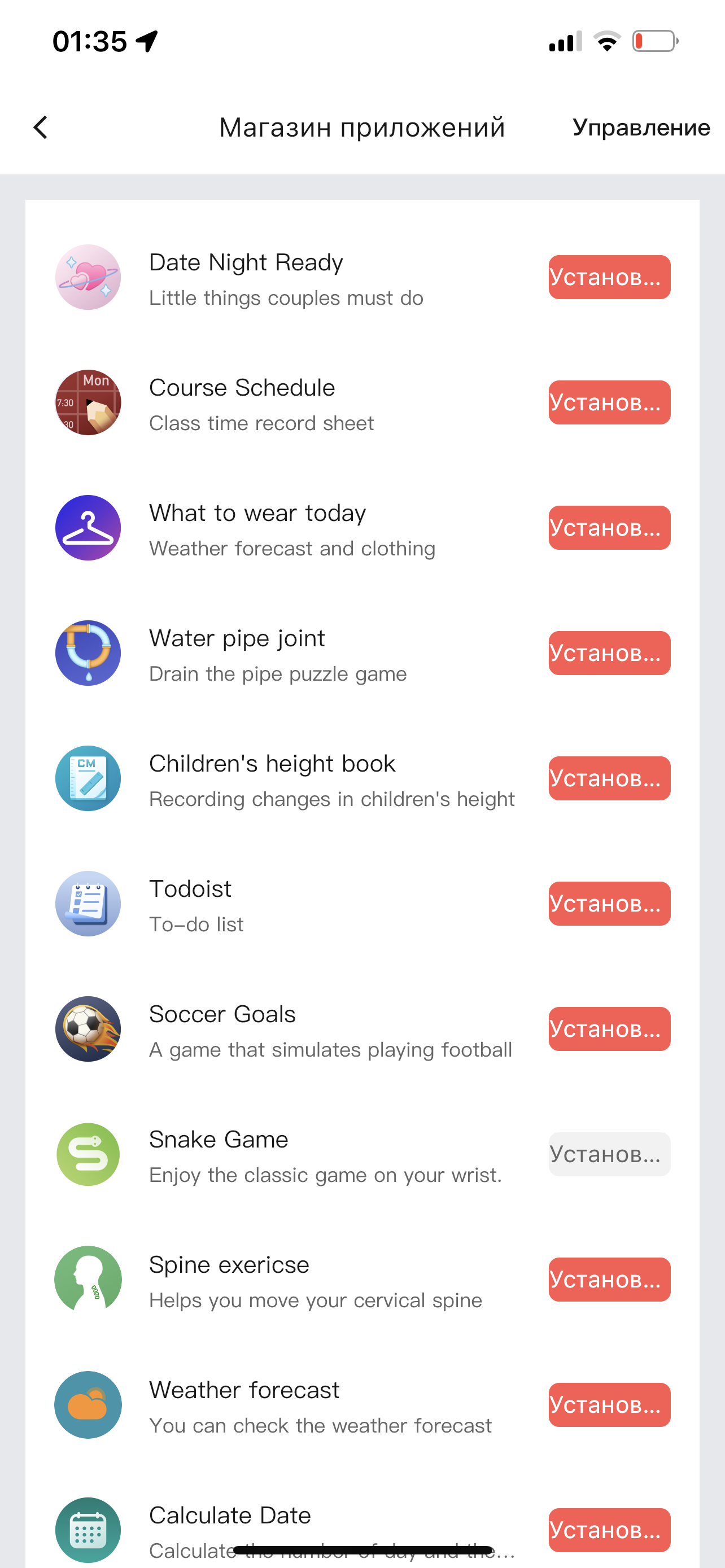Install Soccer Goals game
This screenshot has height=1568, width=725.
609,1030
